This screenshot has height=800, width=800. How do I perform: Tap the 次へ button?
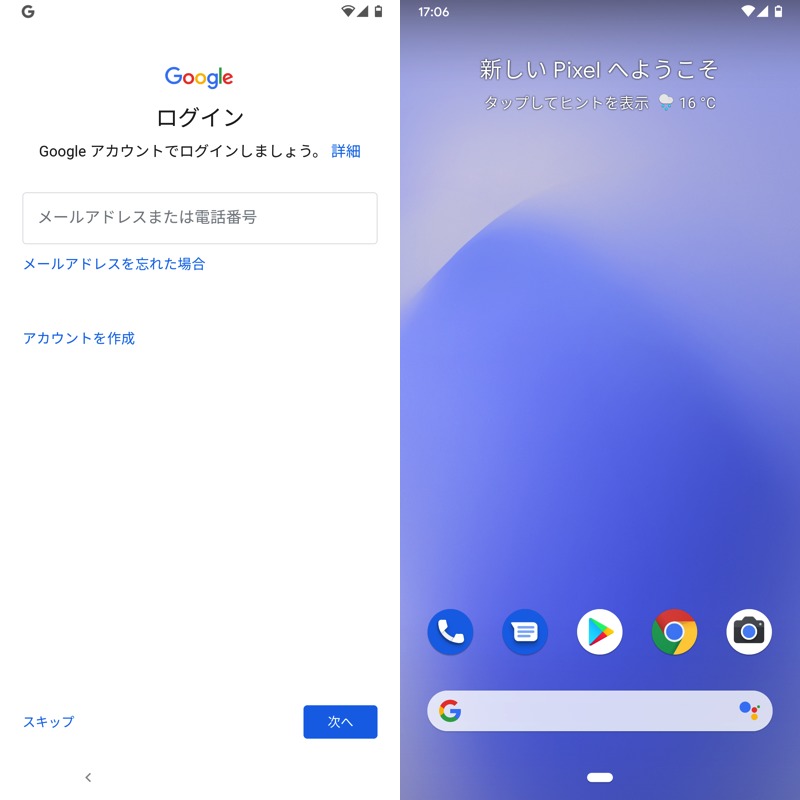340,721
